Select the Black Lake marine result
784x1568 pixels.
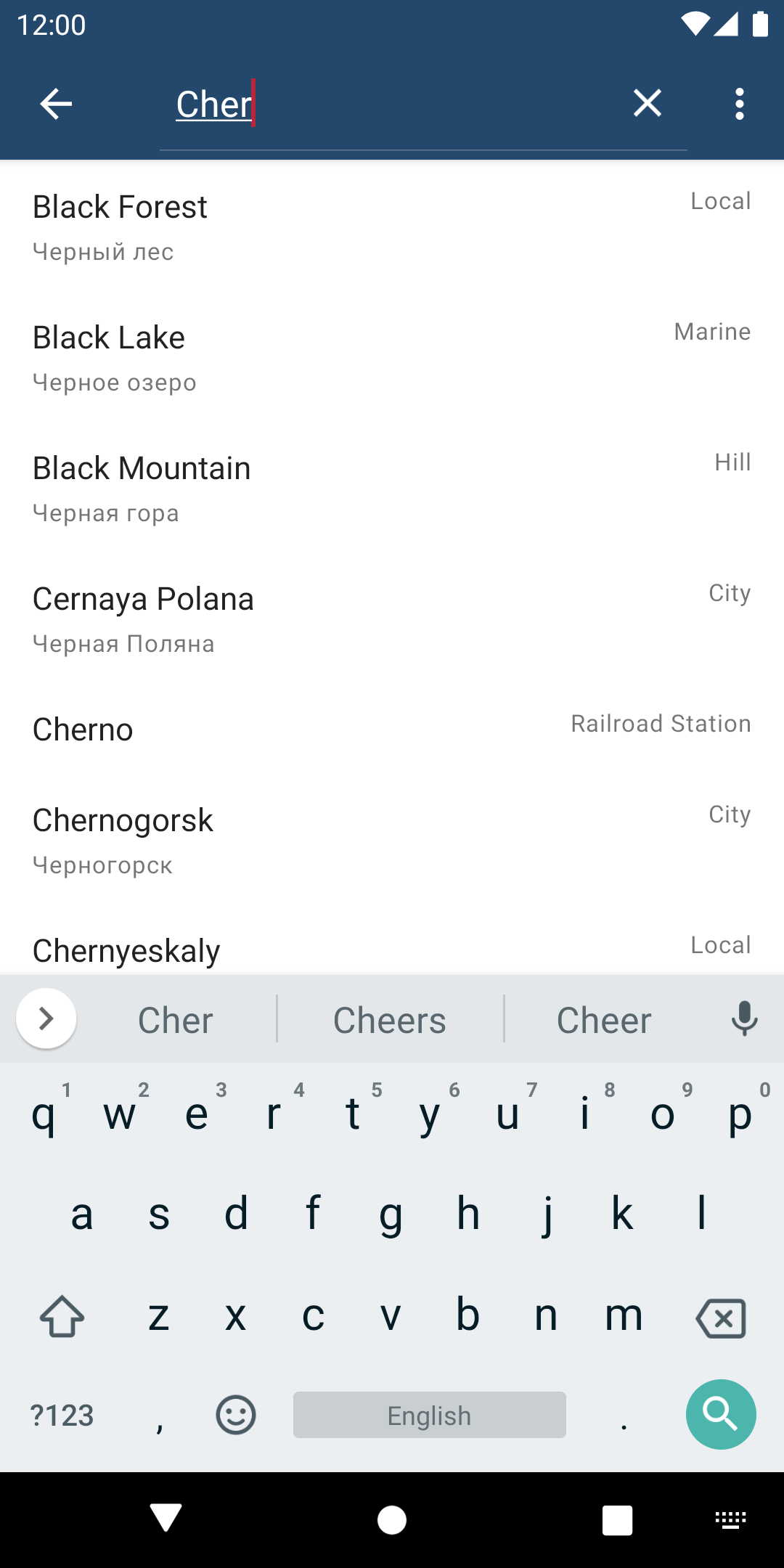[392, 358]
